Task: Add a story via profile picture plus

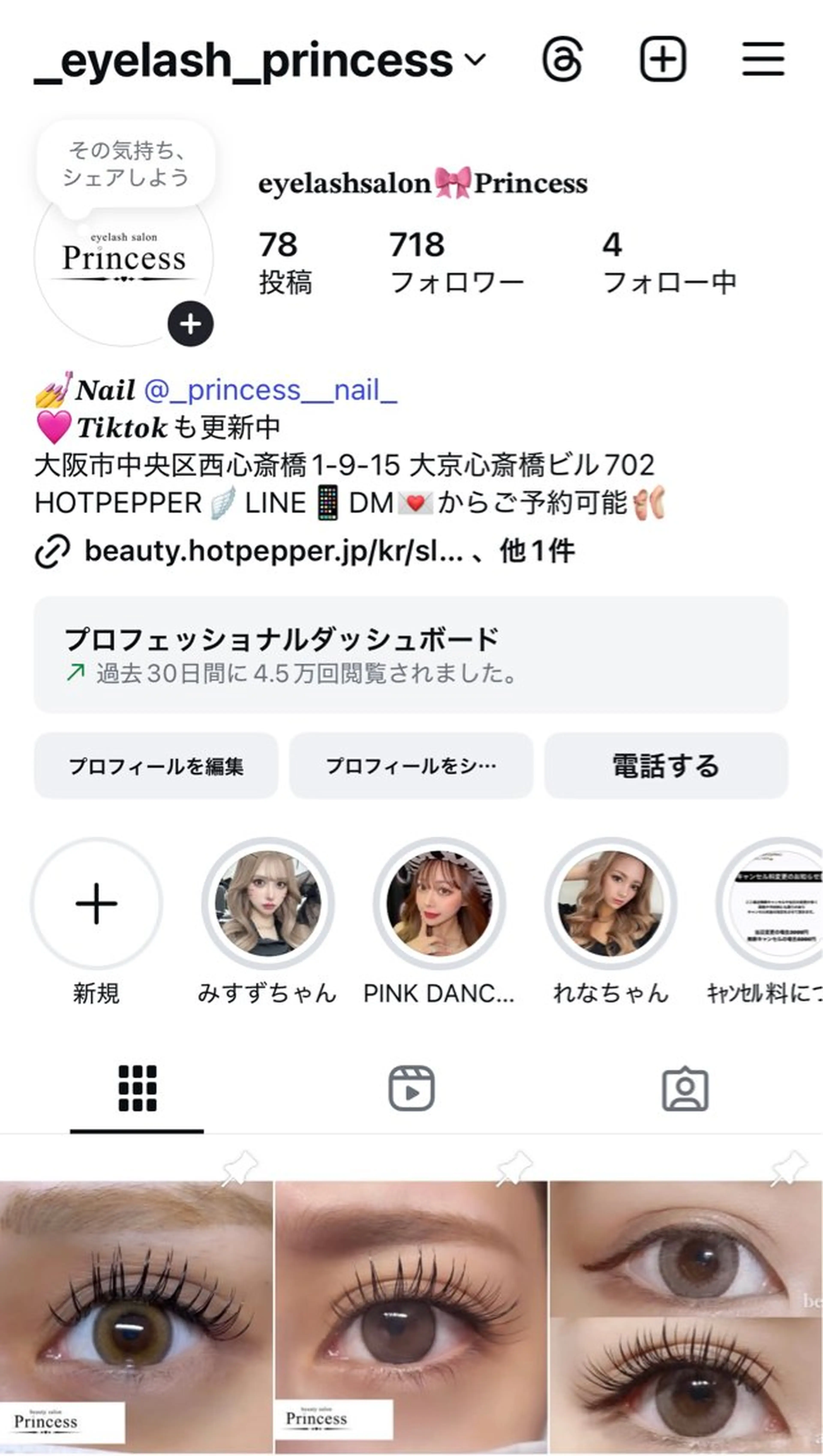Action: [x=191, y=324]
